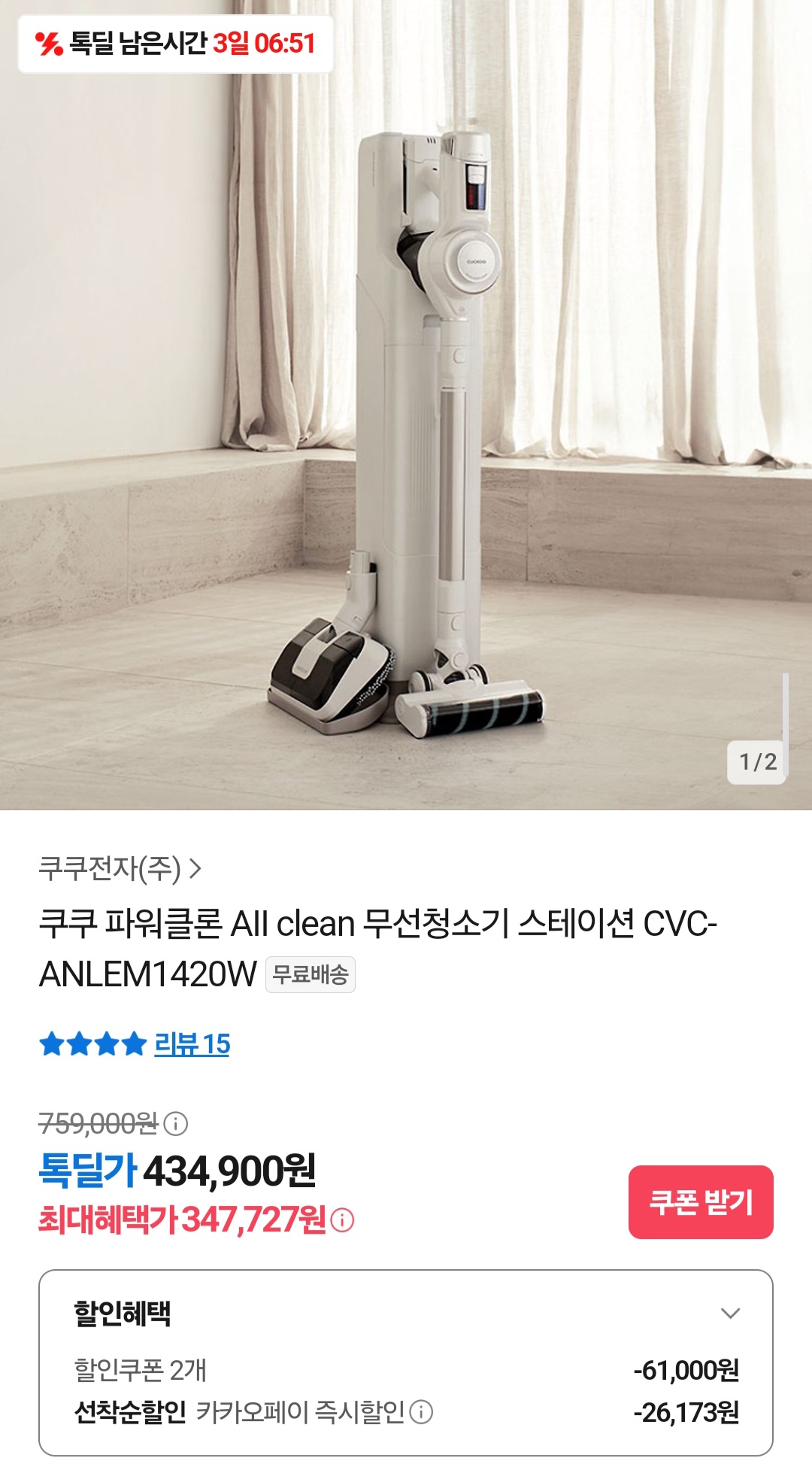Show info for 최대혜택가 347,727원
Screen dimensions: 812x1464
342,1219
